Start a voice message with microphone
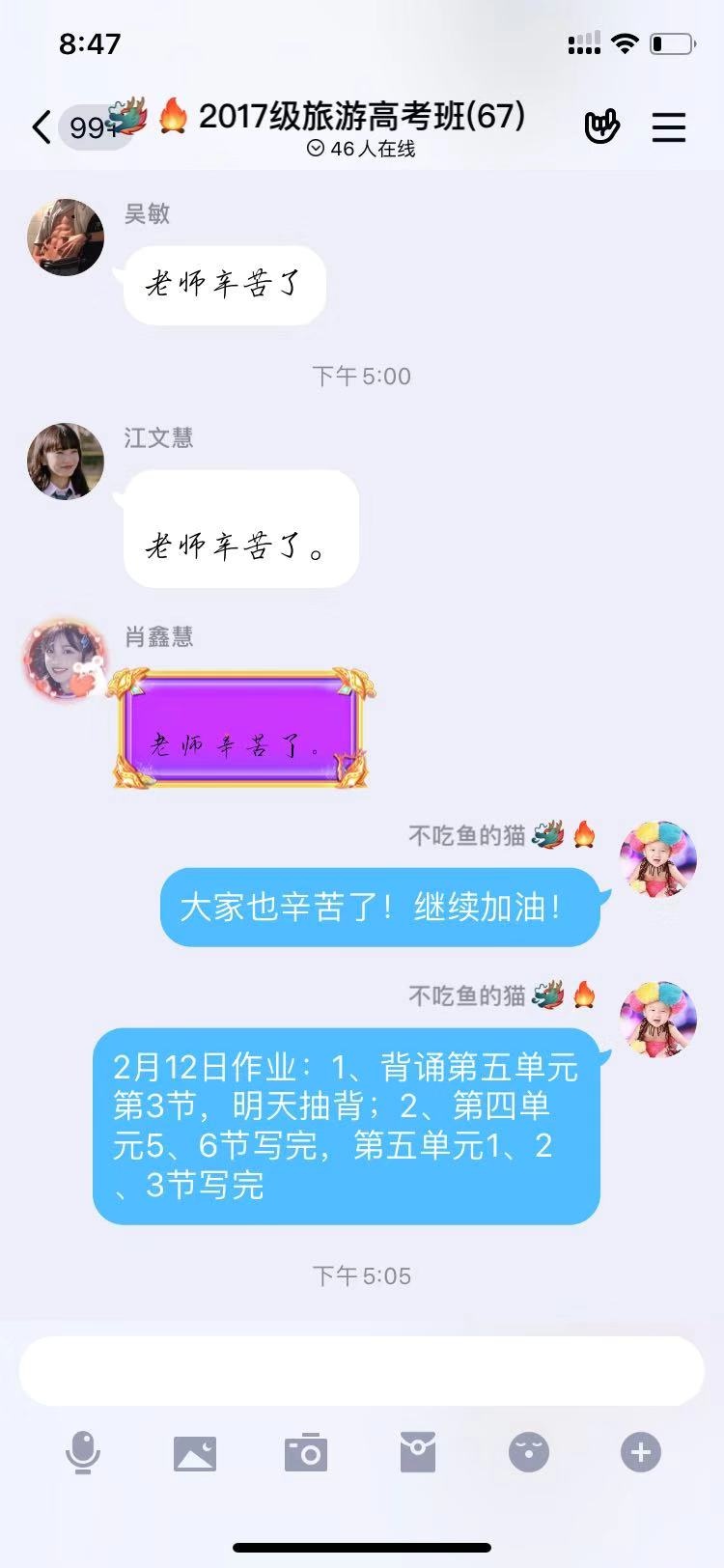Screen dimensions: 724x1568 coord(83,1452)
